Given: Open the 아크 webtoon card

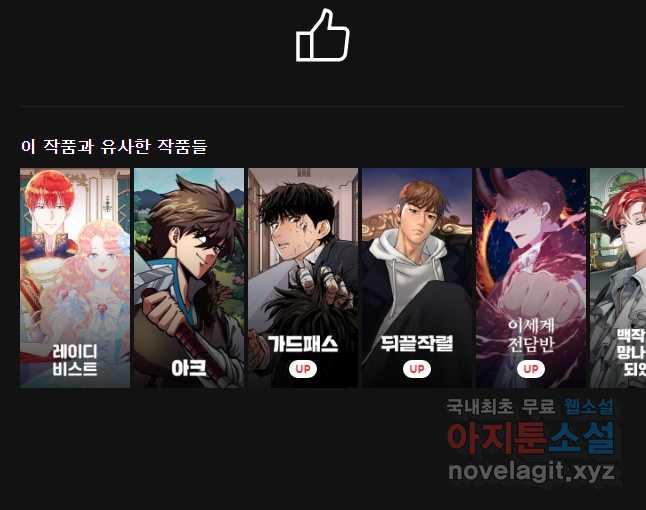Looking at the screenshot, I should click(189, 278).
